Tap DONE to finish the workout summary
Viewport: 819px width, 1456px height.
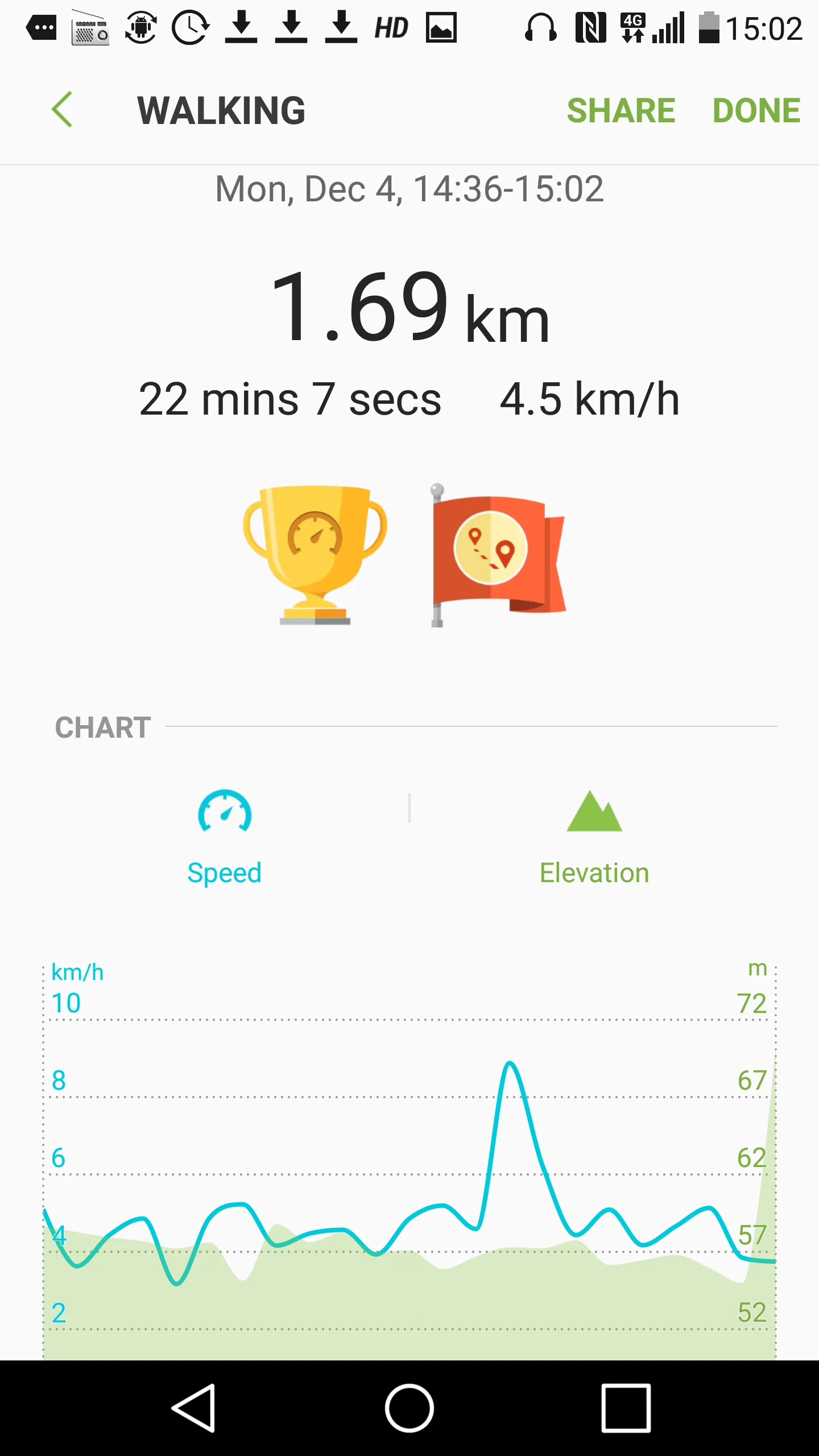point(756,110)
